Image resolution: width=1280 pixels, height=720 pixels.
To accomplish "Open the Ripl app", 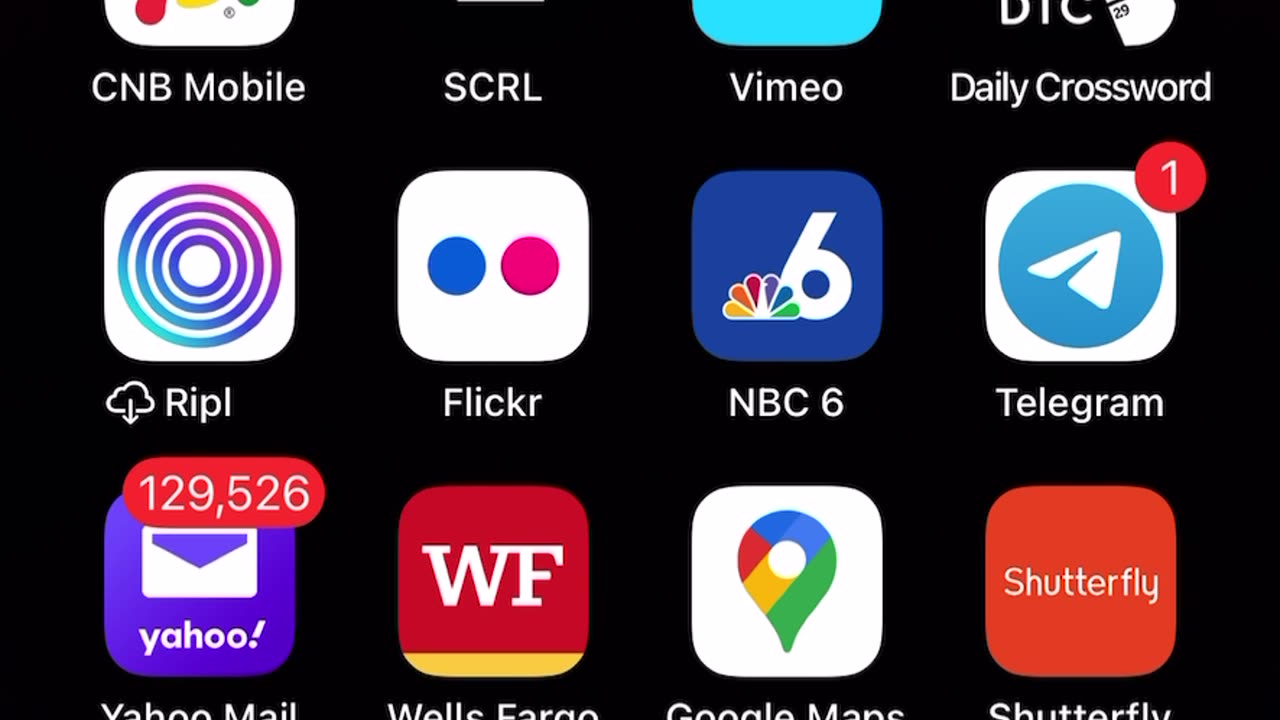I will click(199, 266).
